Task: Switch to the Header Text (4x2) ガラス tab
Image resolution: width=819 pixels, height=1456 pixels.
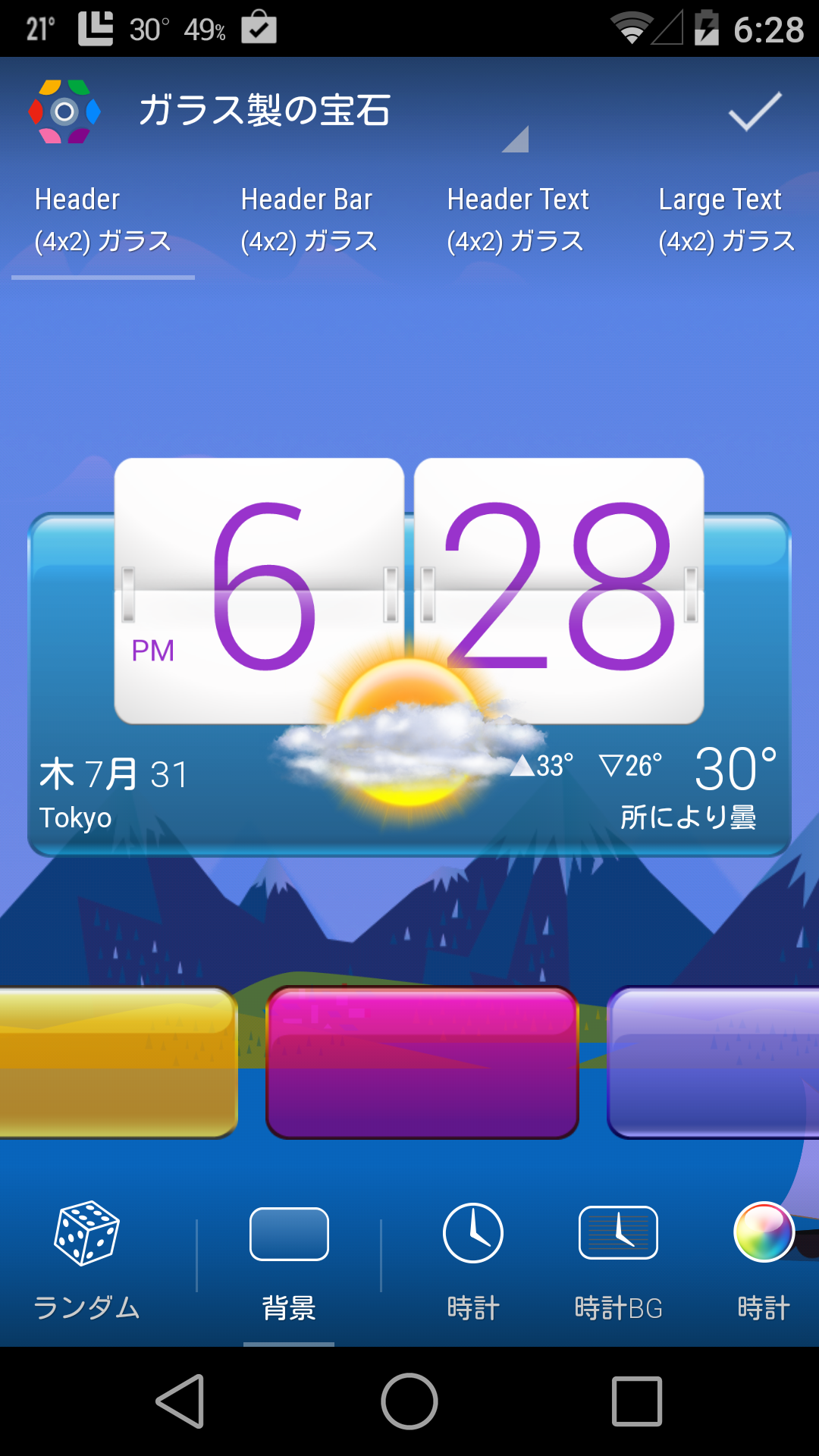Action: [517, 220]
